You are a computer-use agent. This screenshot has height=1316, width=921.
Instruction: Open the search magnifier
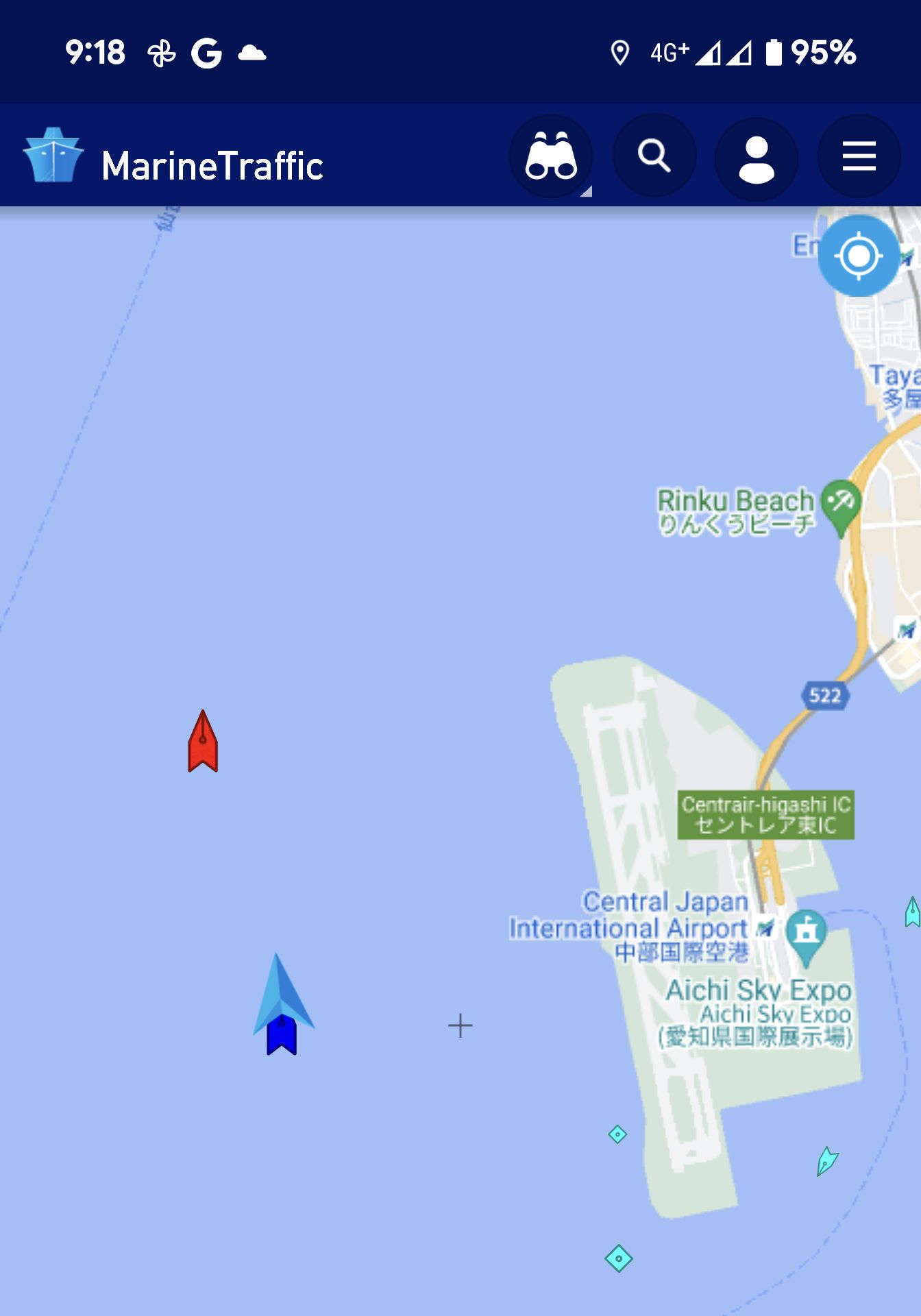(x=654, y=157)
